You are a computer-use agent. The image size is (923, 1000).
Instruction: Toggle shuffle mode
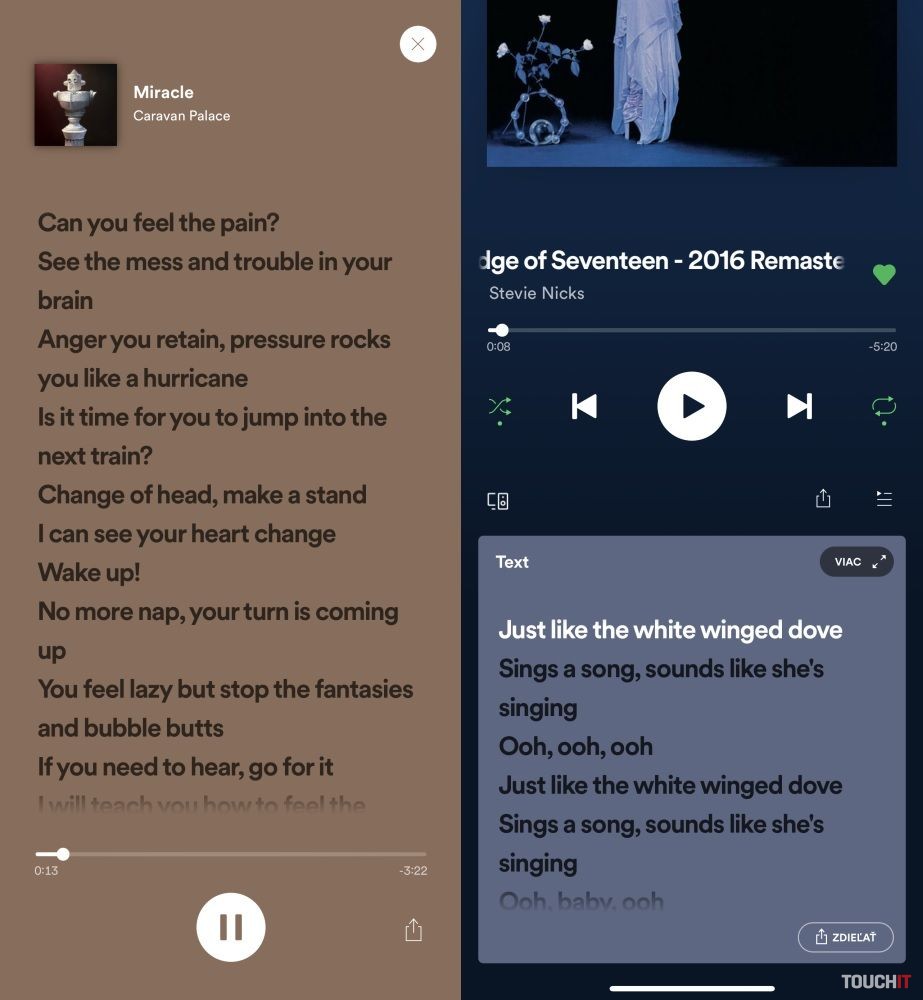(499, 406)
